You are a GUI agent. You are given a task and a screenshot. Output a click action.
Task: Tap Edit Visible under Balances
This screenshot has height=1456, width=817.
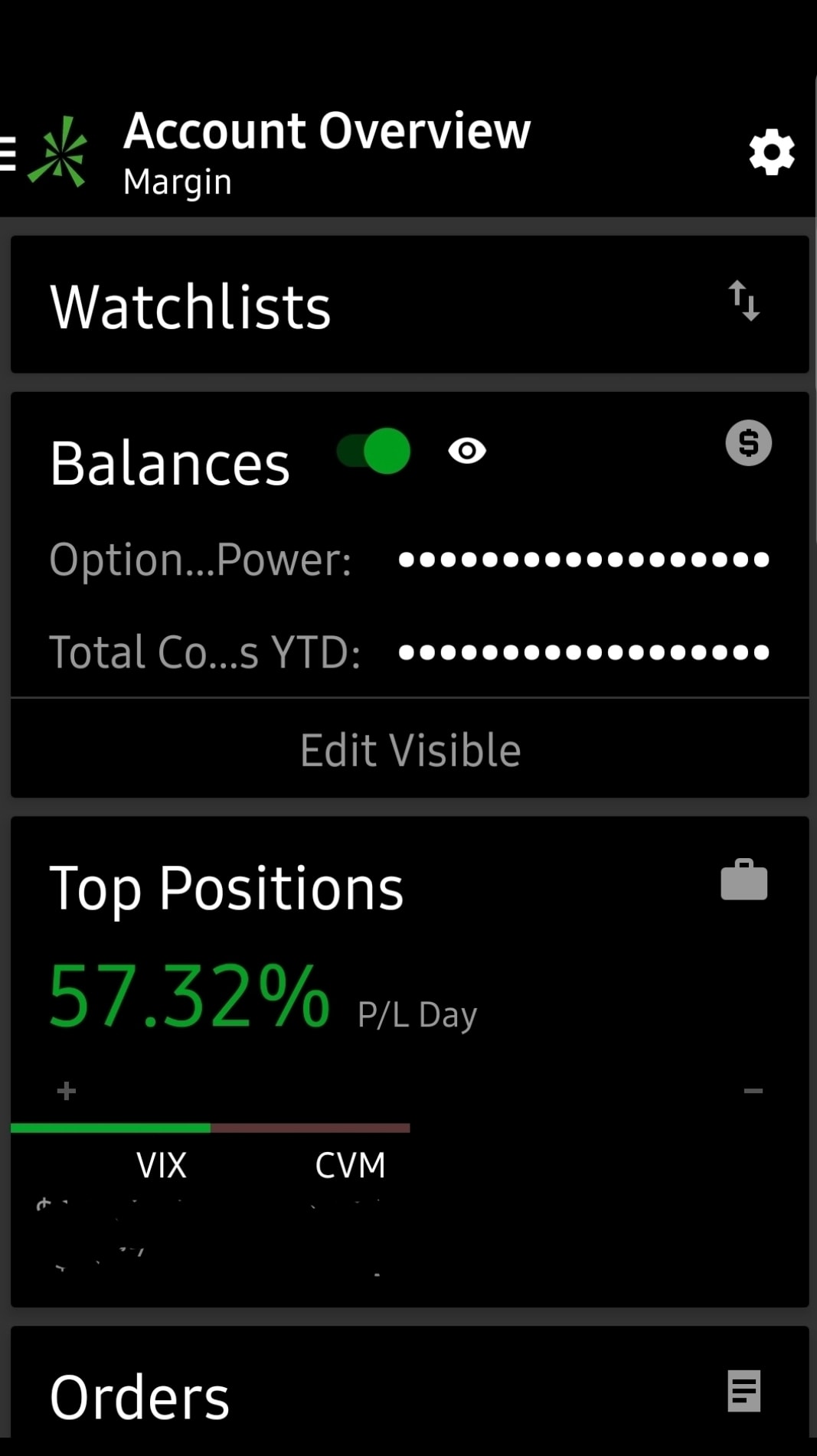coord(410,749)
